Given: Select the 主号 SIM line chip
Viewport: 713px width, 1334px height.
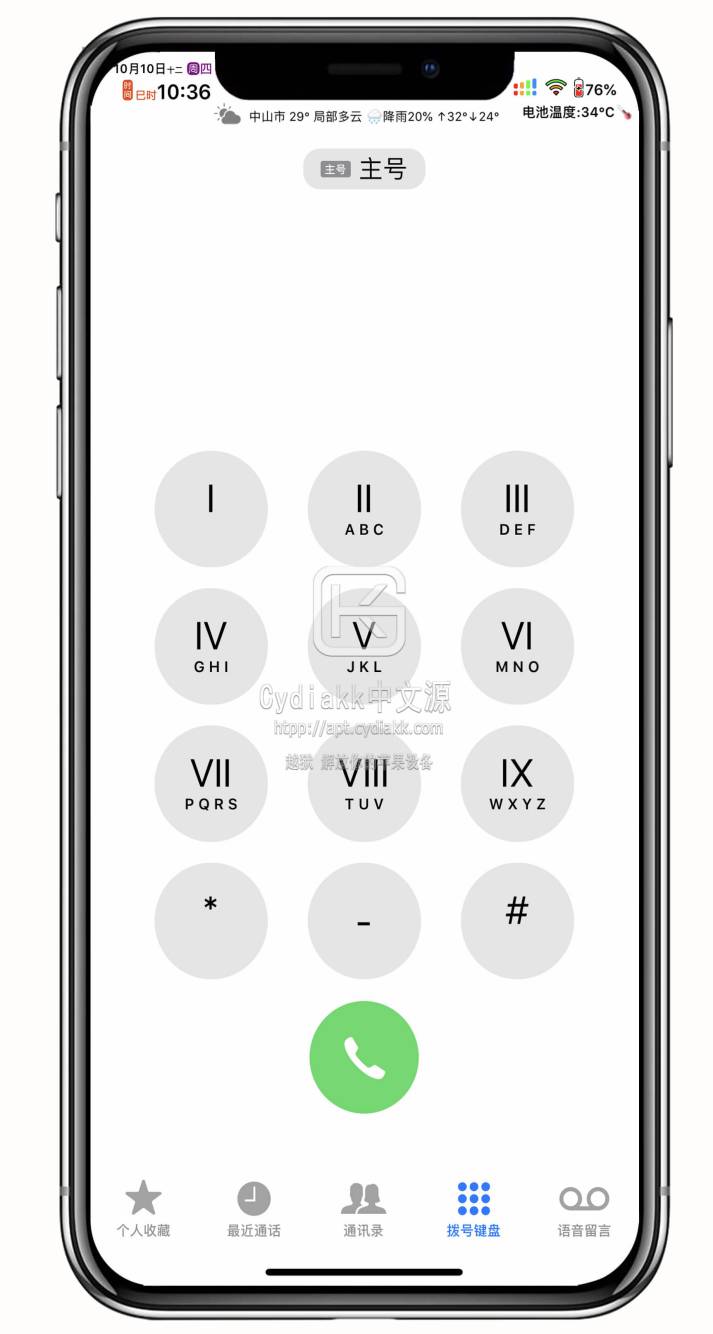Looking at the screenshot, I should [x=364, y=169].
